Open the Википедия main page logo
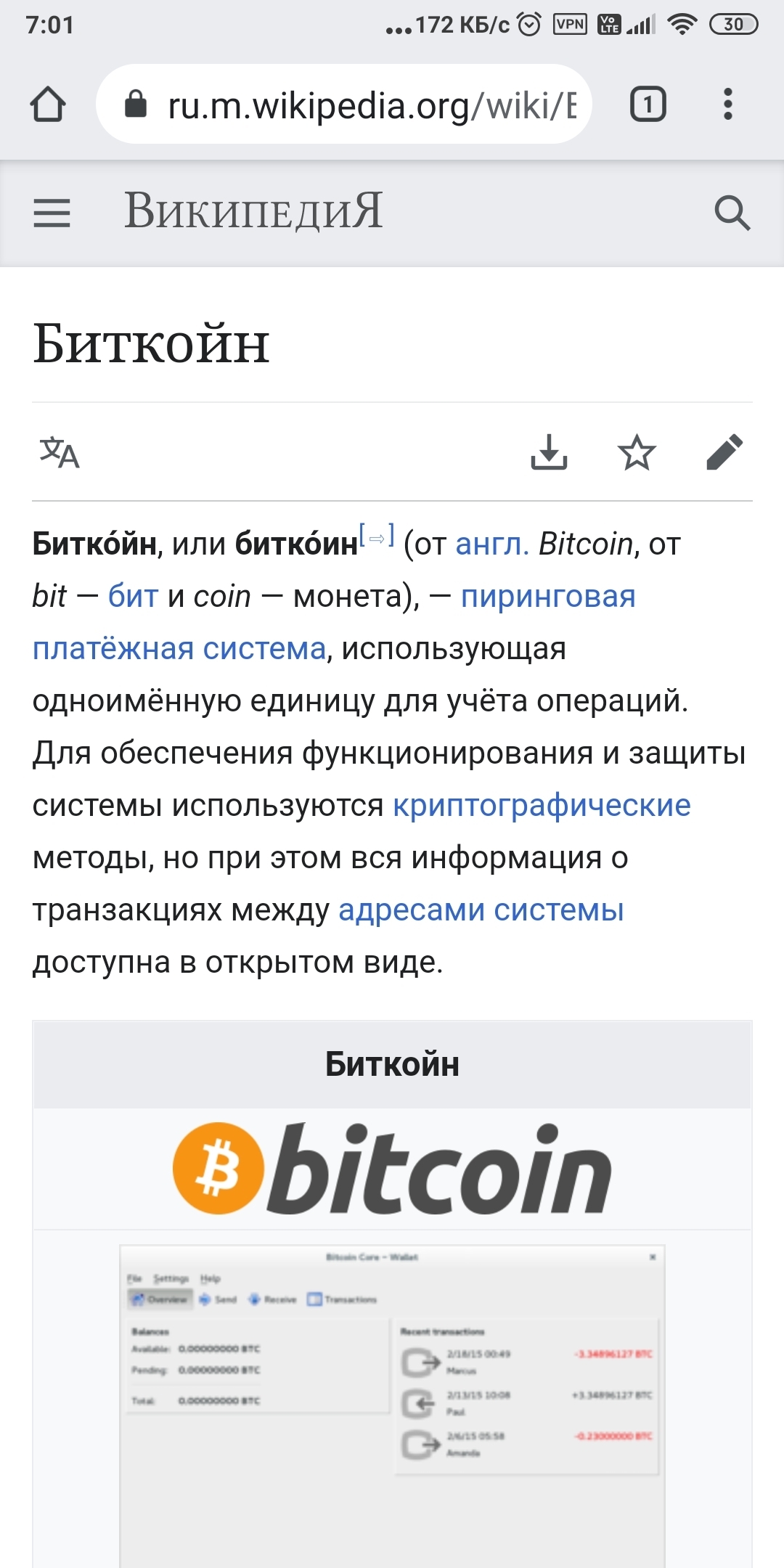 pyautogui.click(x=253, y=212)
